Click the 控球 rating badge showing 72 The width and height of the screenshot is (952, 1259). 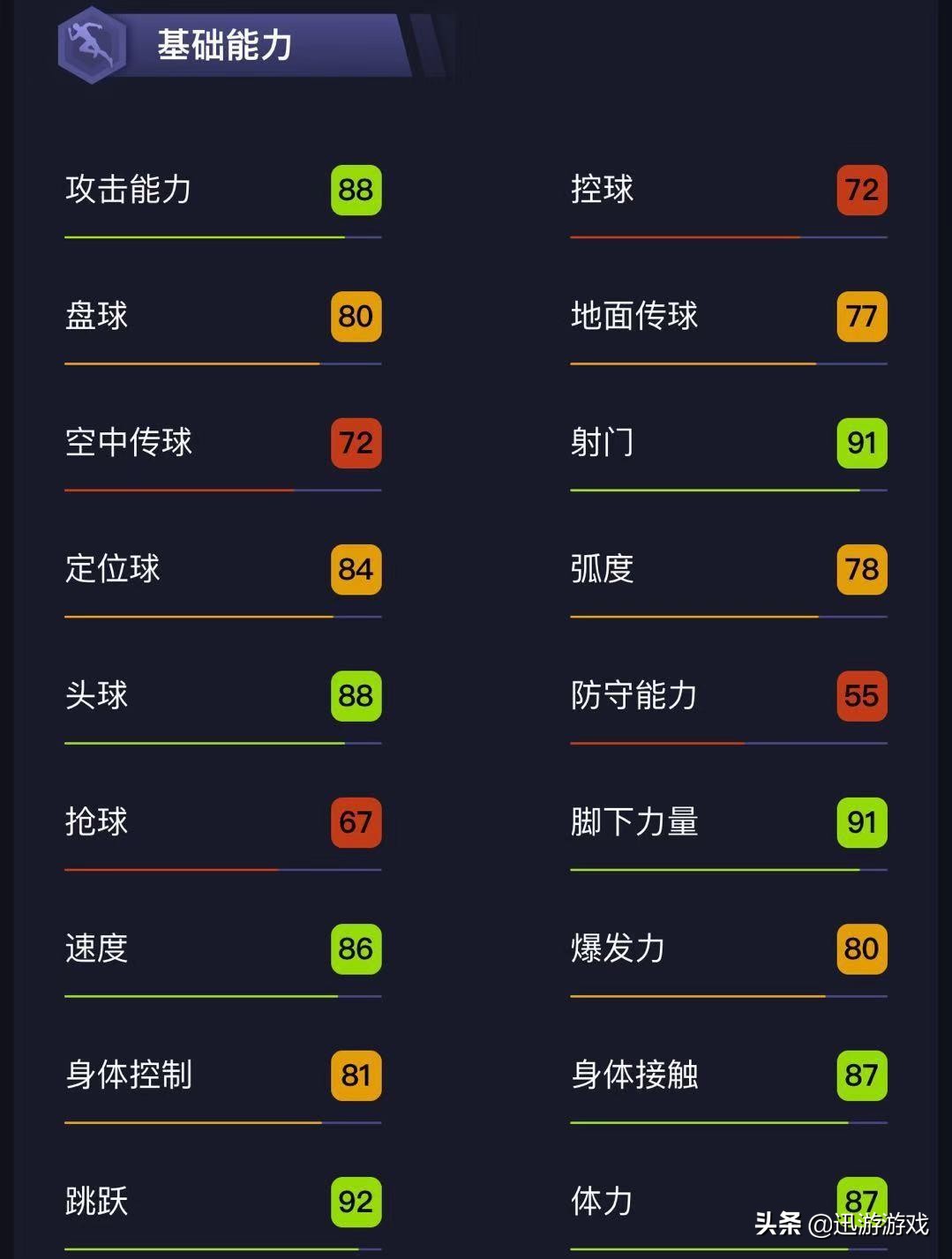[862, 190]
